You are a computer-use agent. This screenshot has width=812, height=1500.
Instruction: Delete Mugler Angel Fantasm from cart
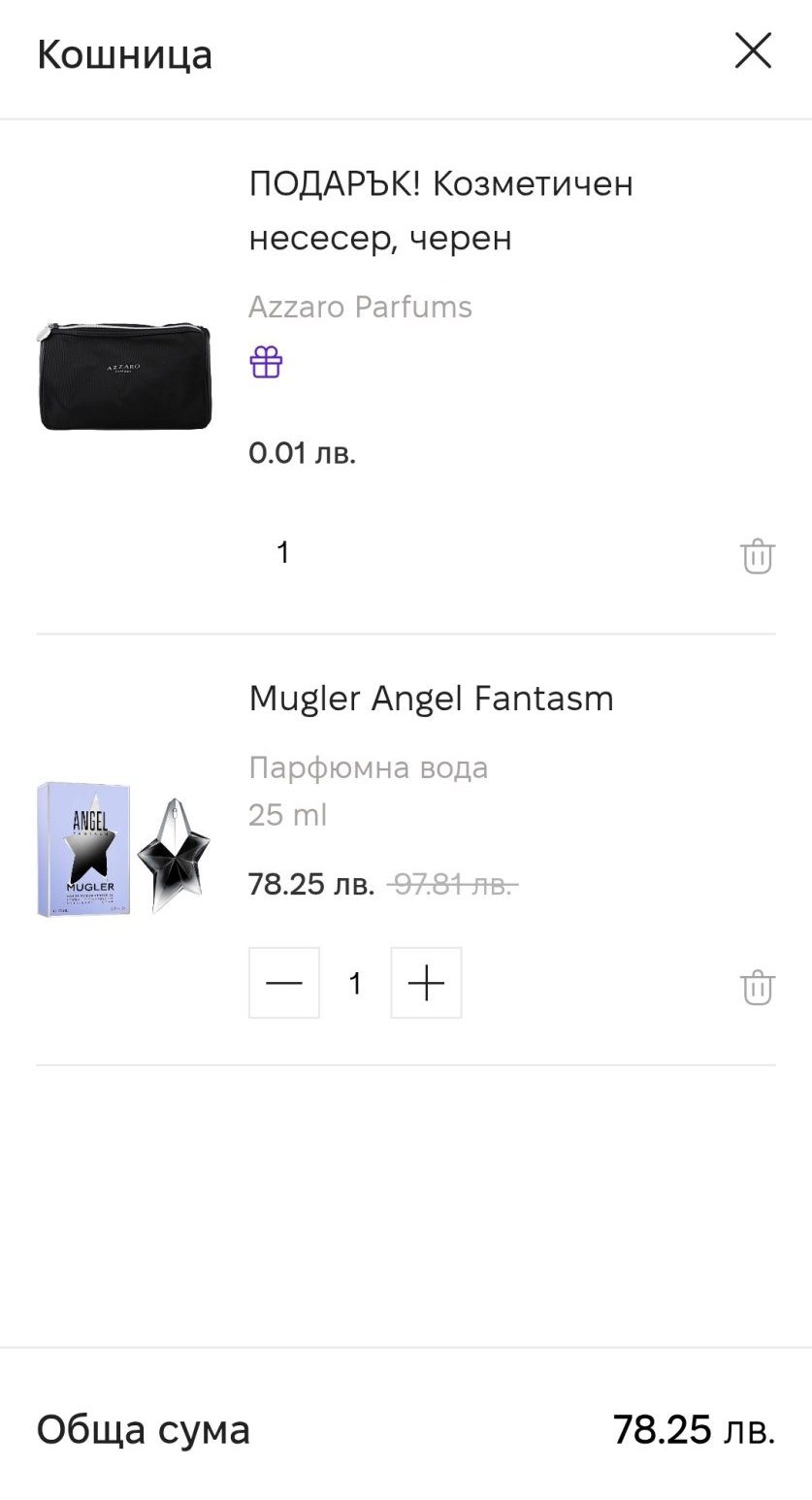tap(757, 987)
